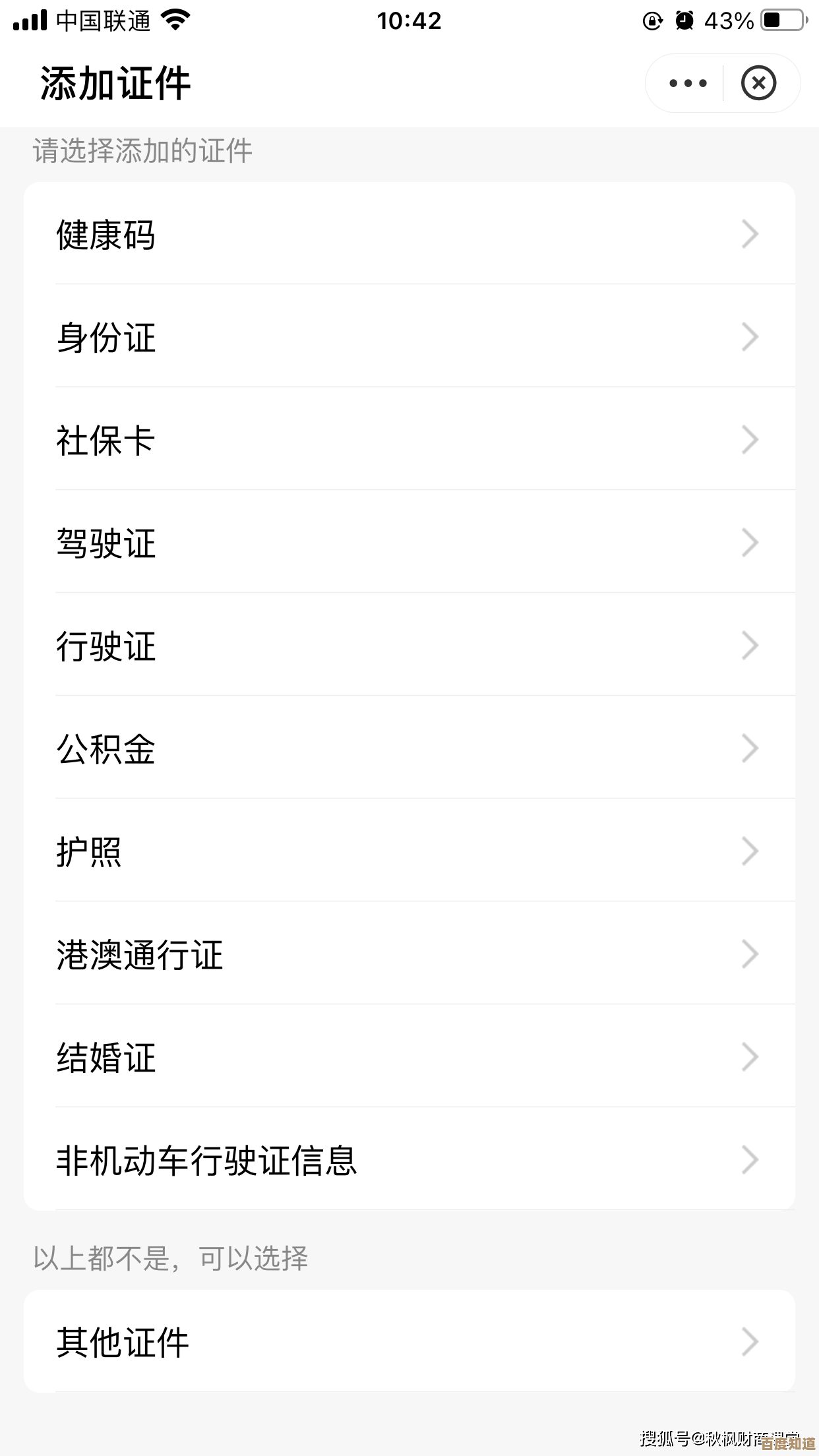Choose 身份证 as the certificate
The height and width of the screenshot is (1456, 819).
coord(409,337)
